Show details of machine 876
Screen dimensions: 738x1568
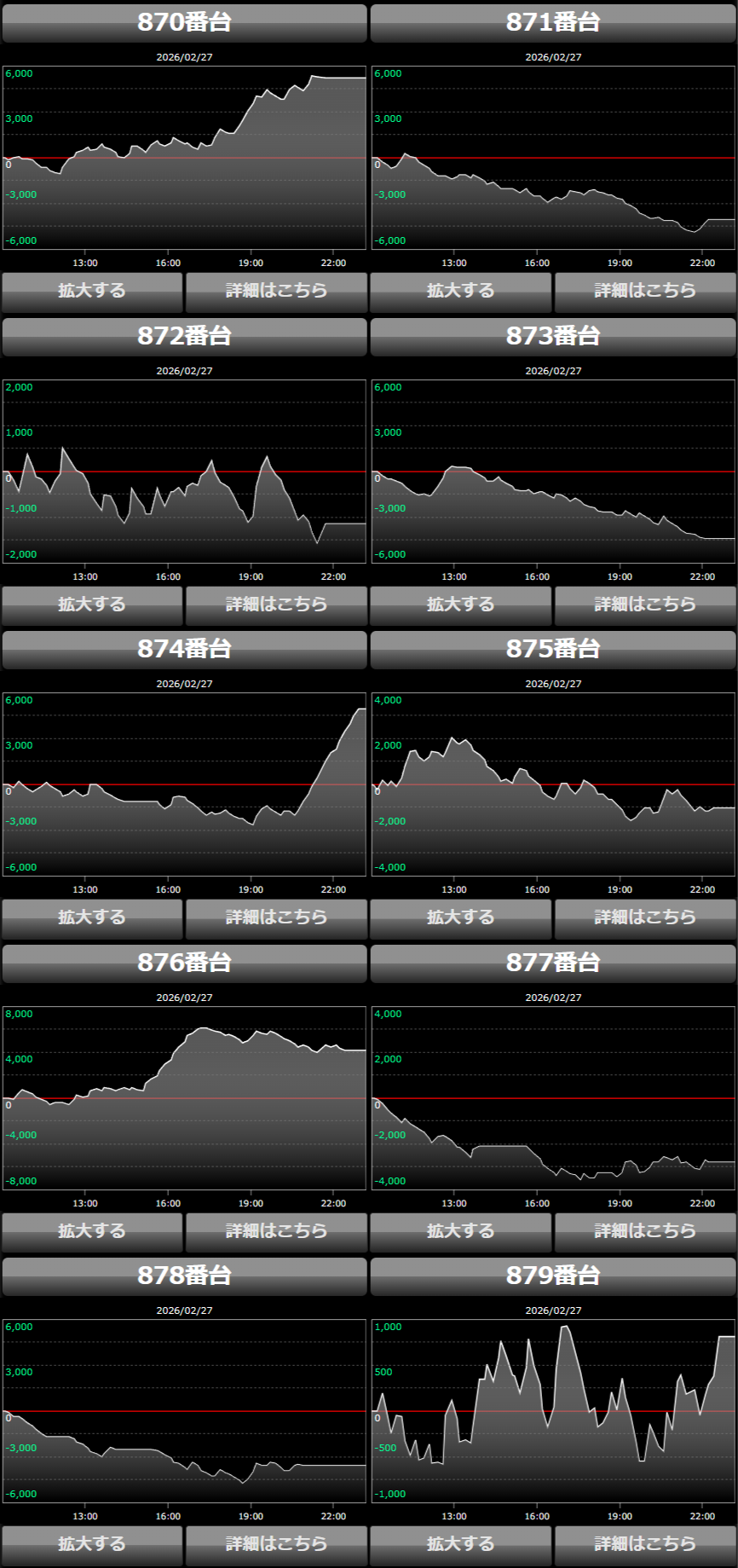[276, 1231]
